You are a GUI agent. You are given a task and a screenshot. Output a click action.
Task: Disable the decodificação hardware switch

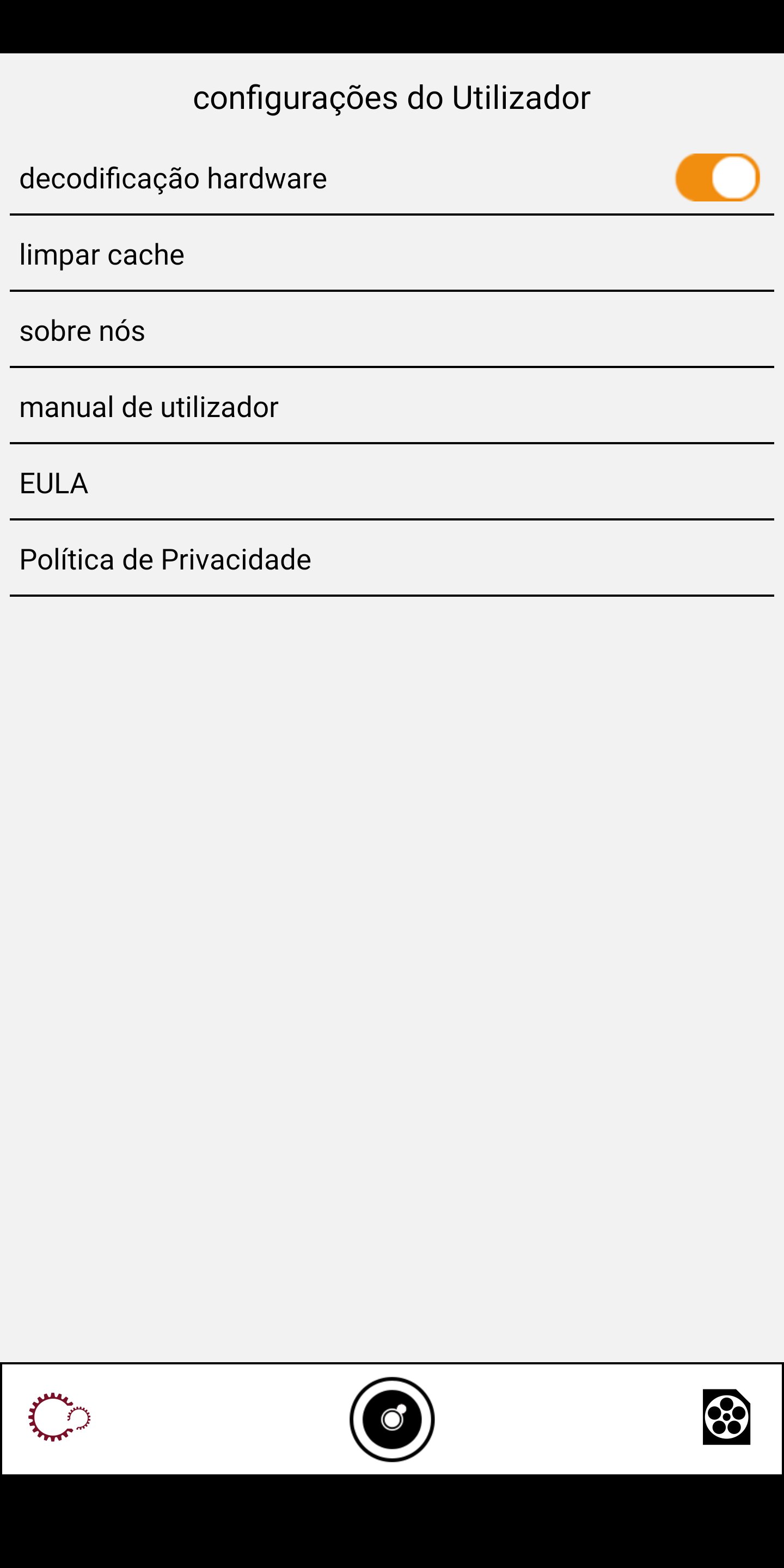(x=717, y=177)
